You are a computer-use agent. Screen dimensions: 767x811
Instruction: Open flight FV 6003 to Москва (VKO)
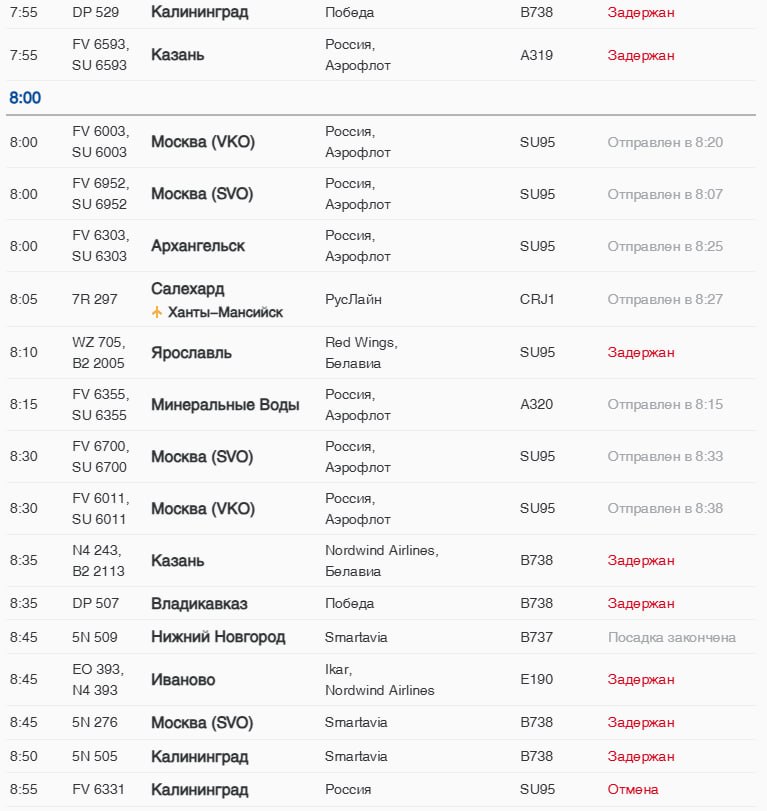[x=202, y=142]
